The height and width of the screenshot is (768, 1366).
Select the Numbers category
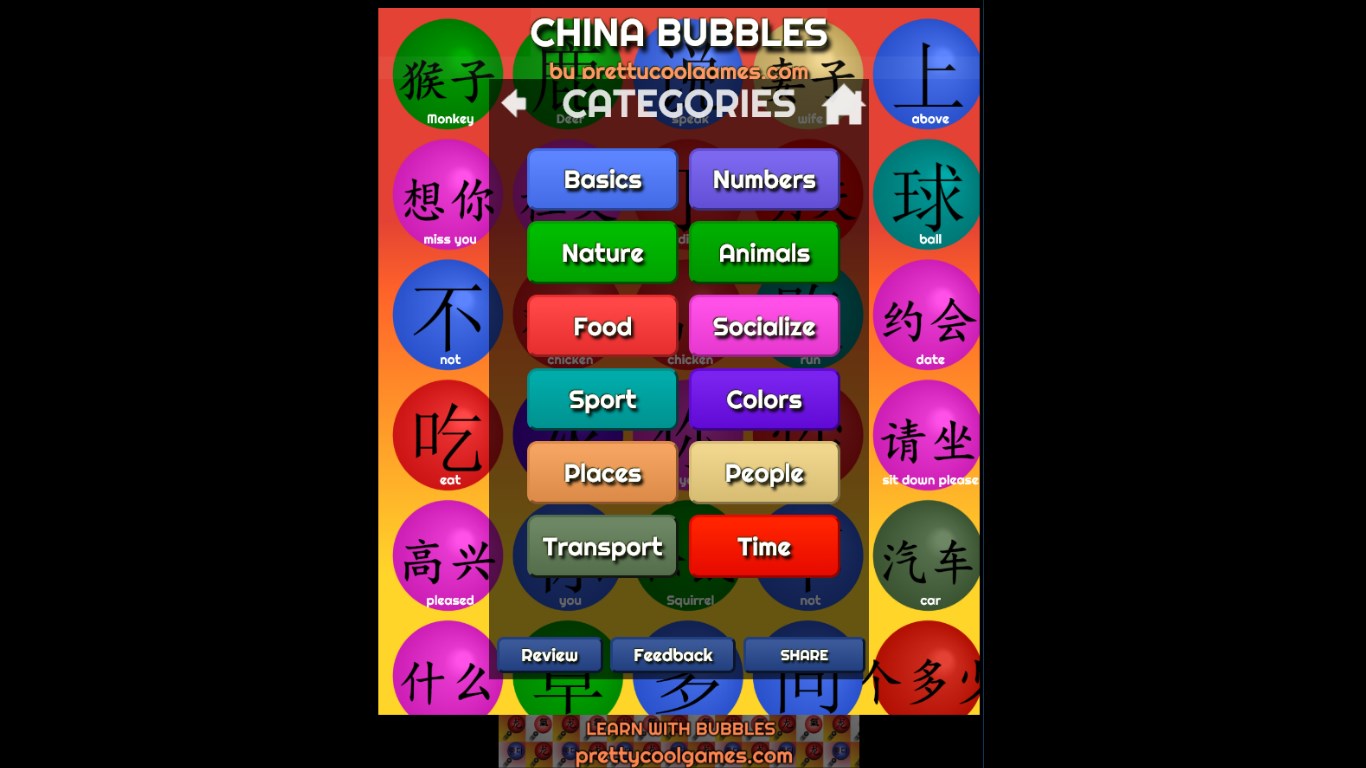(764, 180)
